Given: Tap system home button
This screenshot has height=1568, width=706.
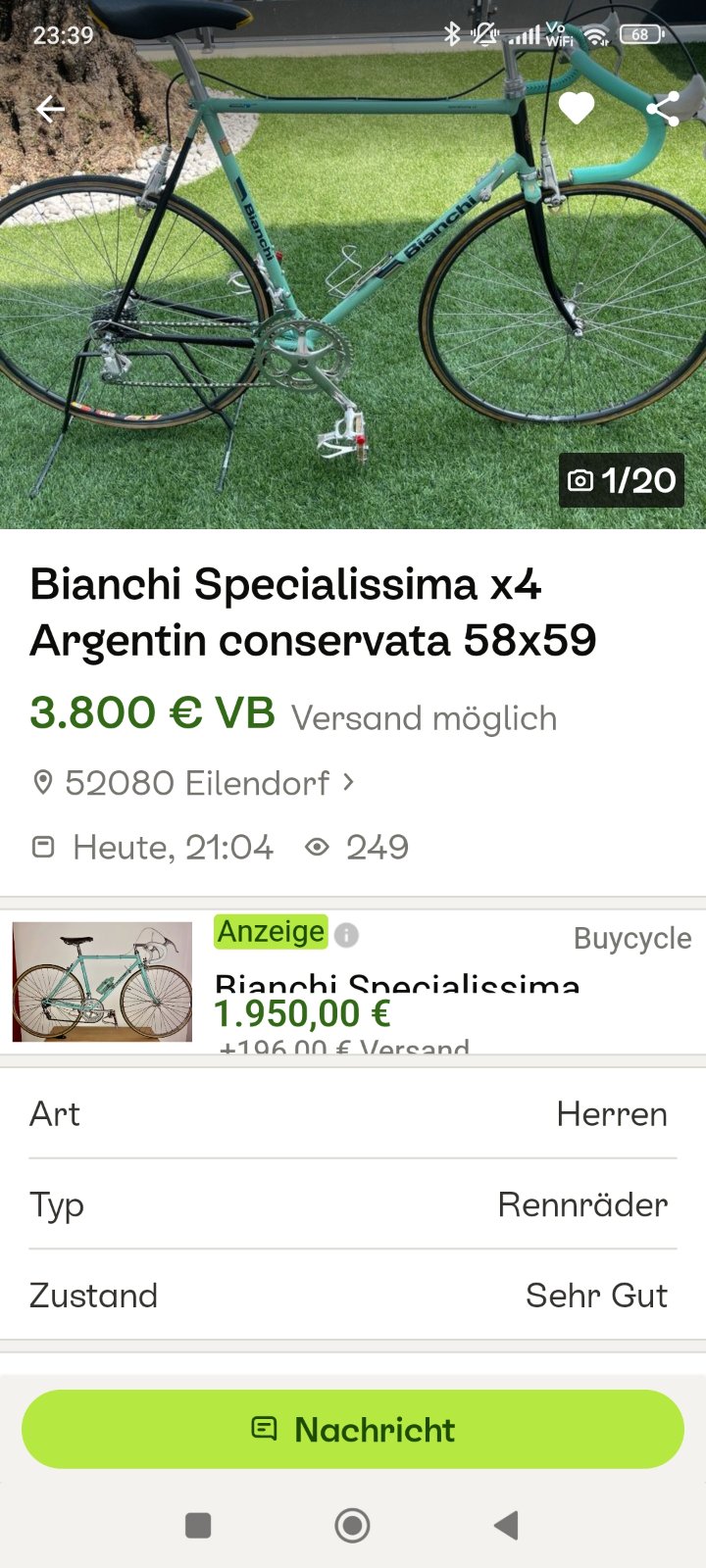Looking at the screenshot, I should (x=353, y=1525).
